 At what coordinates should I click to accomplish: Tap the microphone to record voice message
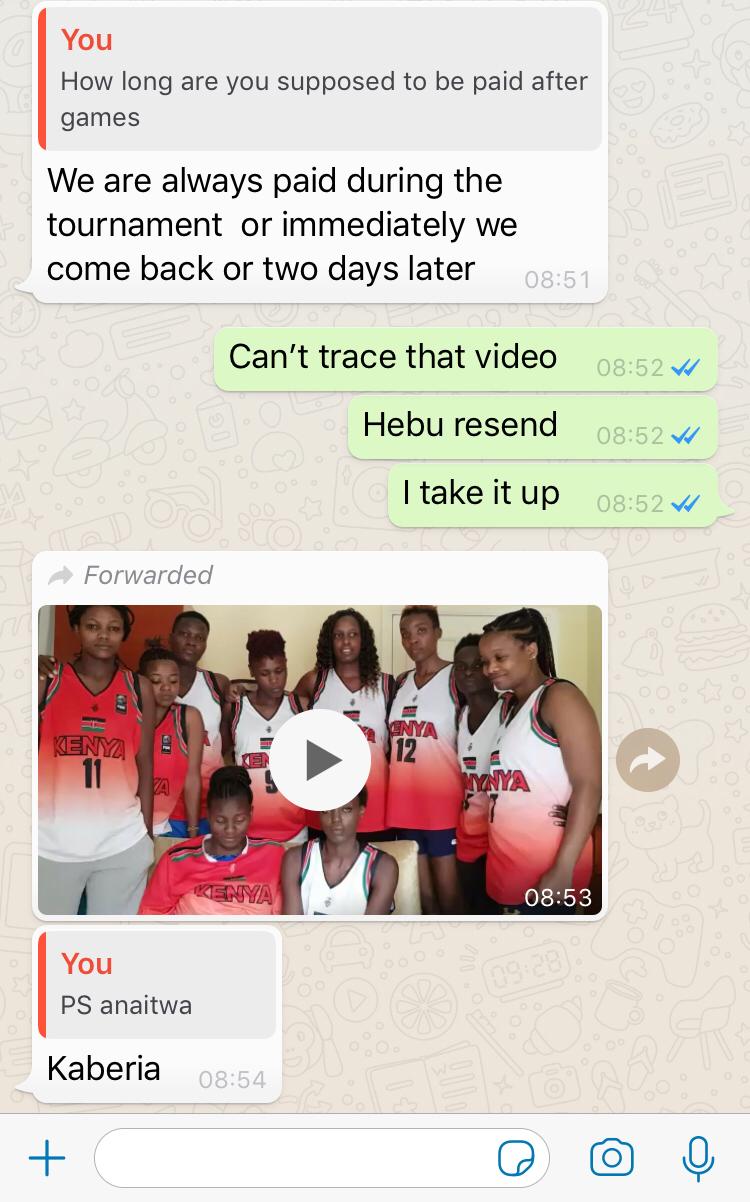pyautogui.click(x=697, y=1158)
